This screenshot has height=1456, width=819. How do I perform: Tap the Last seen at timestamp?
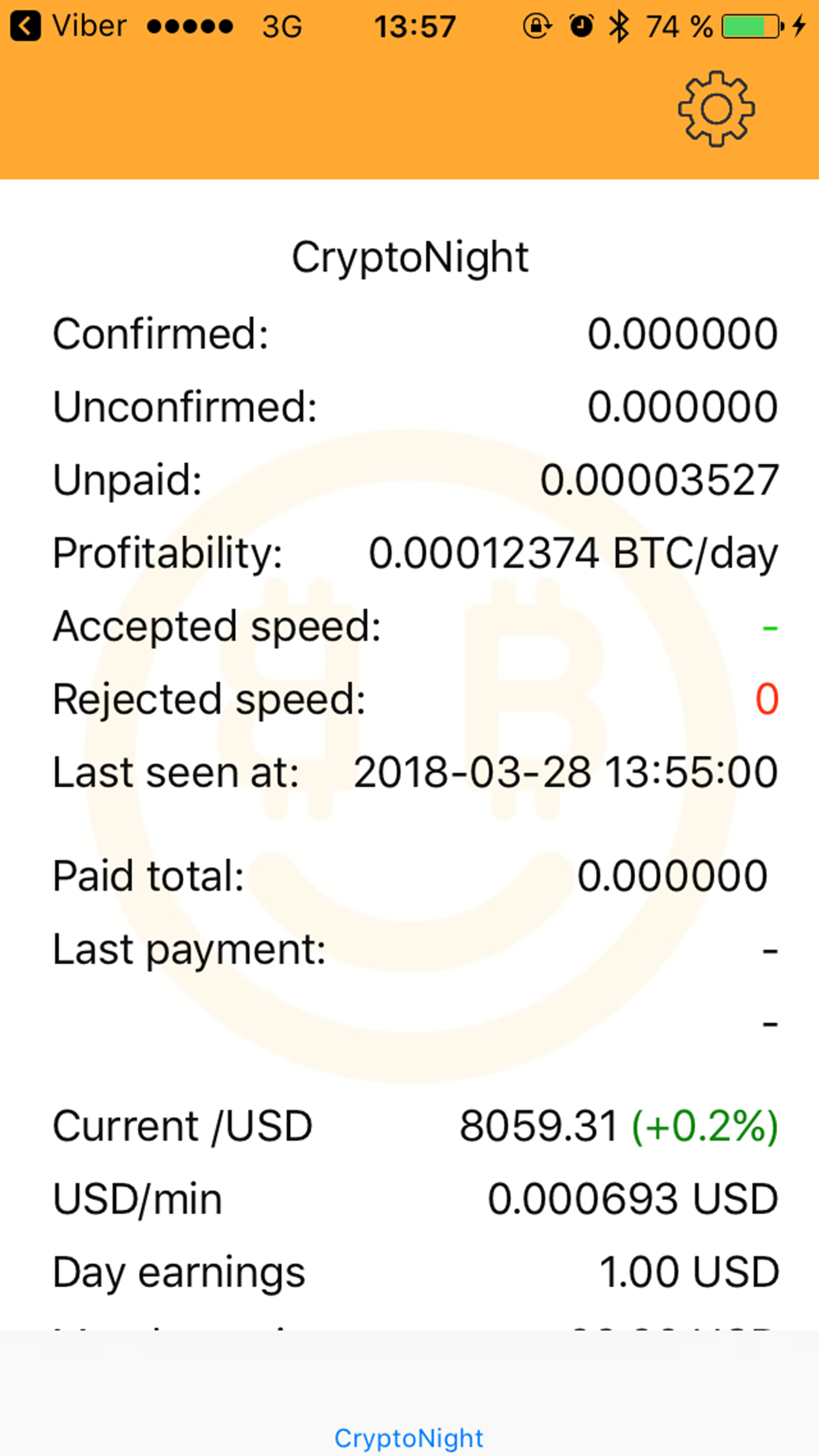point(565,772)
